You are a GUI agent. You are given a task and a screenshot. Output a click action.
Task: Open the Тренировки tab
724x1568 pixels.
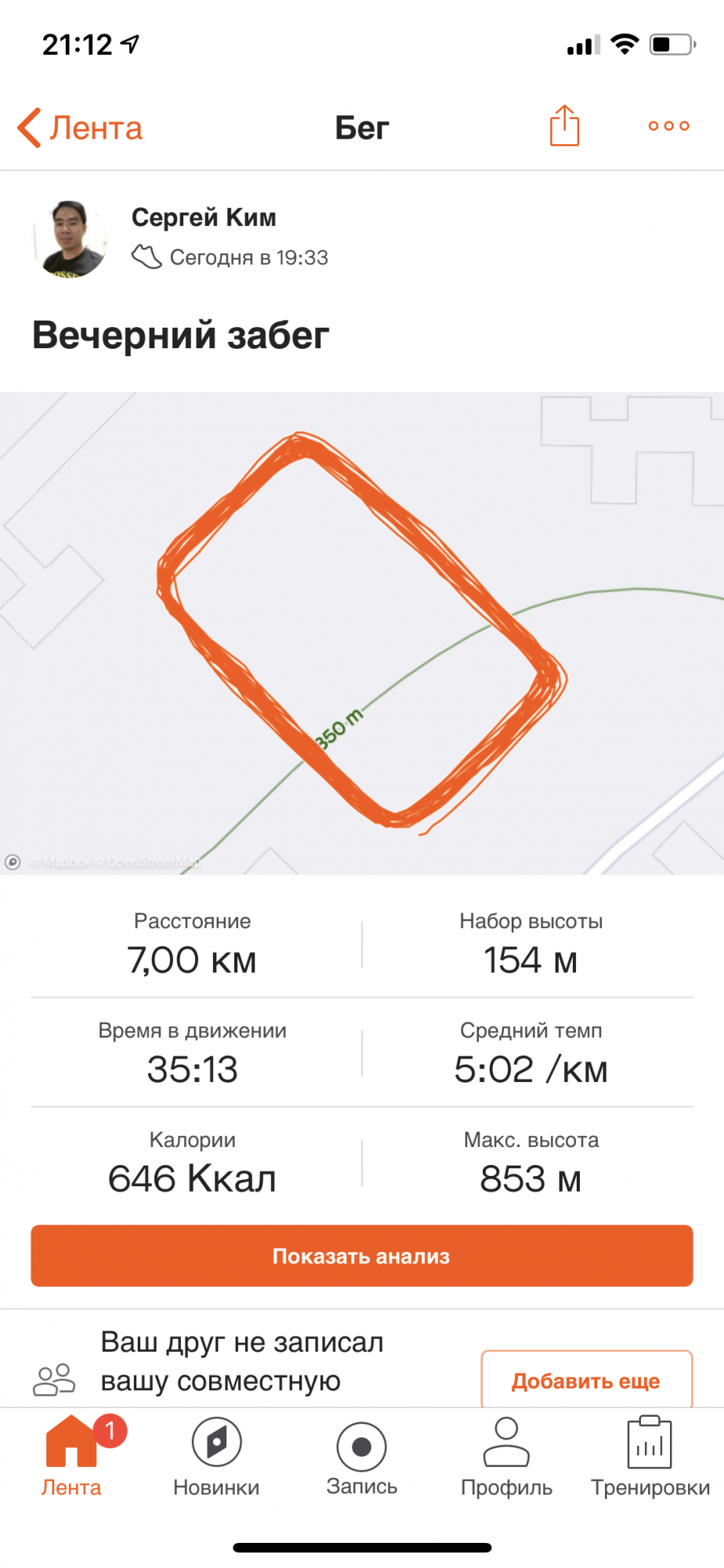[650, 1457]
